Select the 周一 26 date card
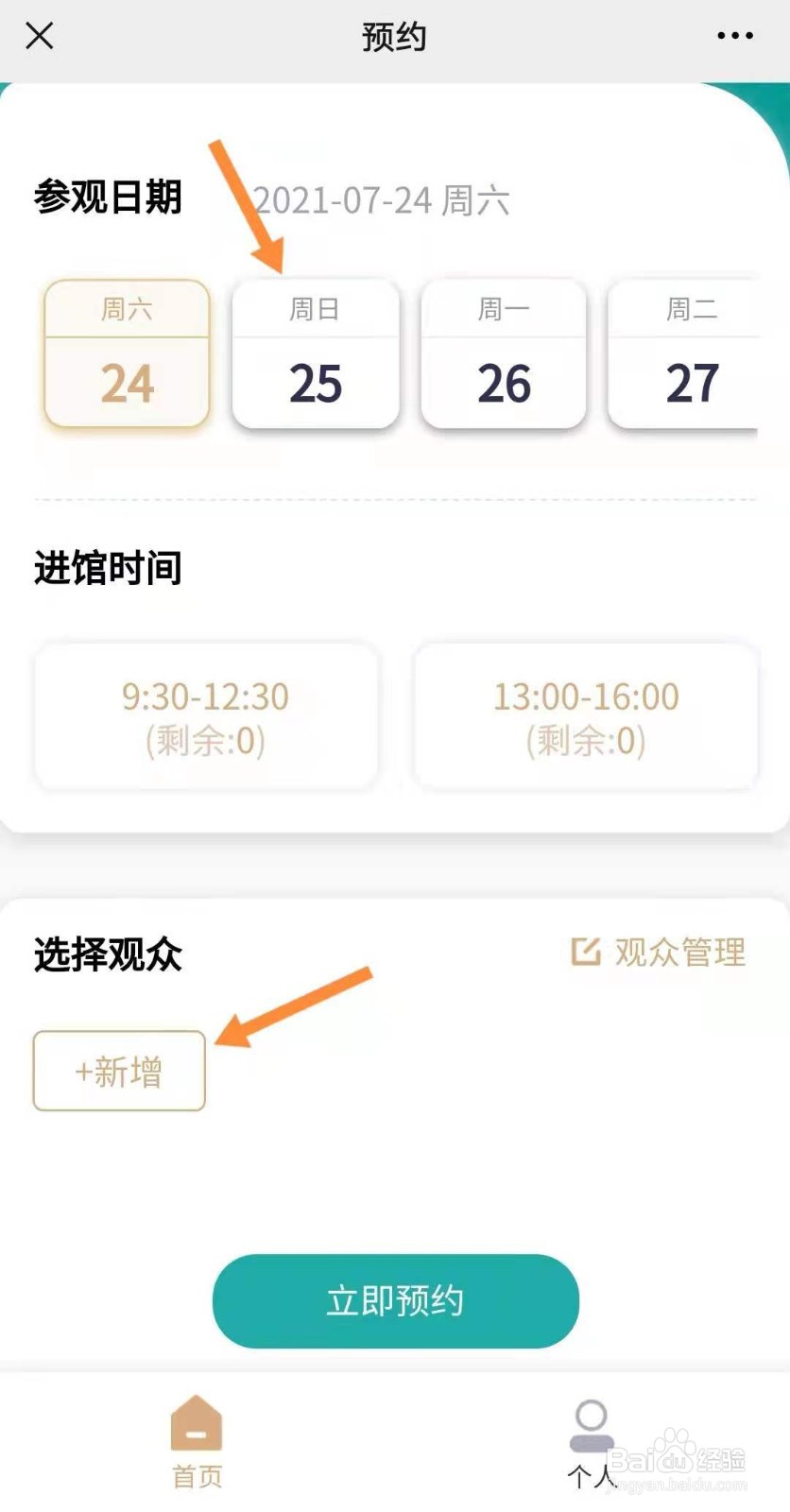The image size is (790, 1512). (503, 354)
